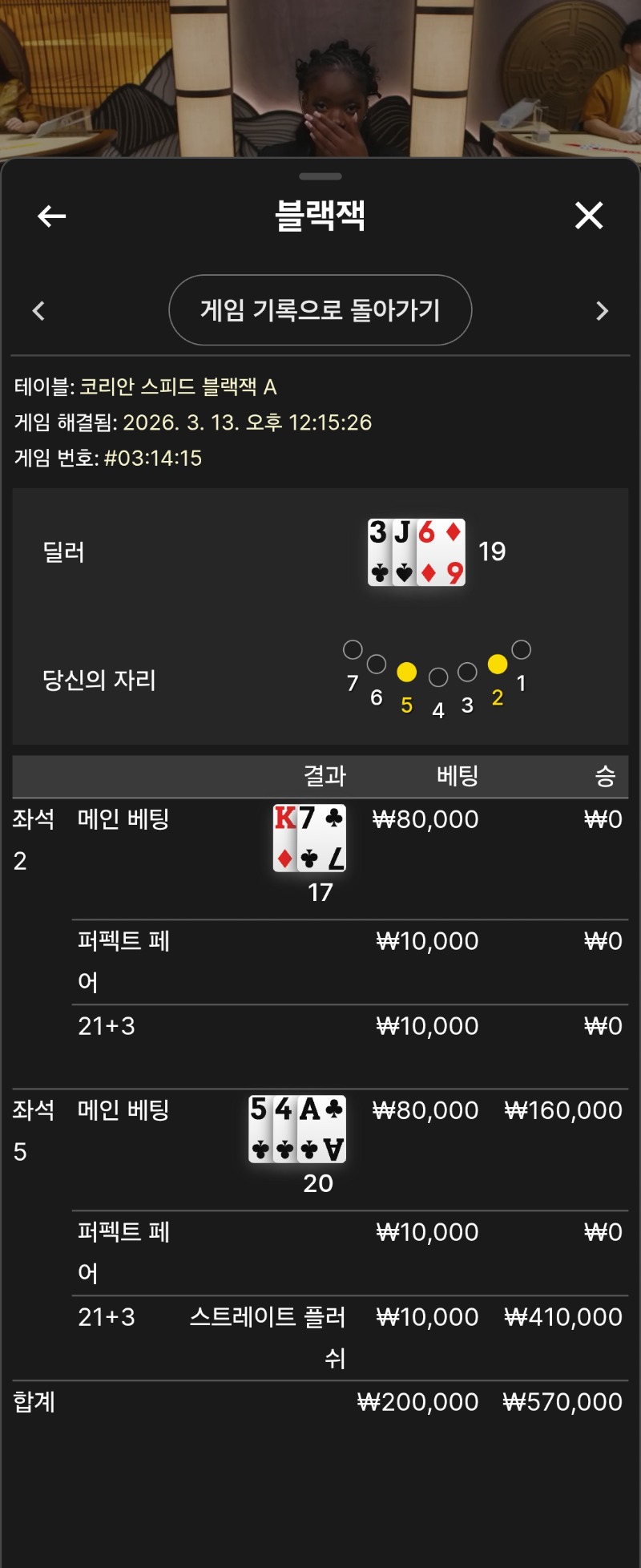Go back using the top-left arrow

pos(52,216)
